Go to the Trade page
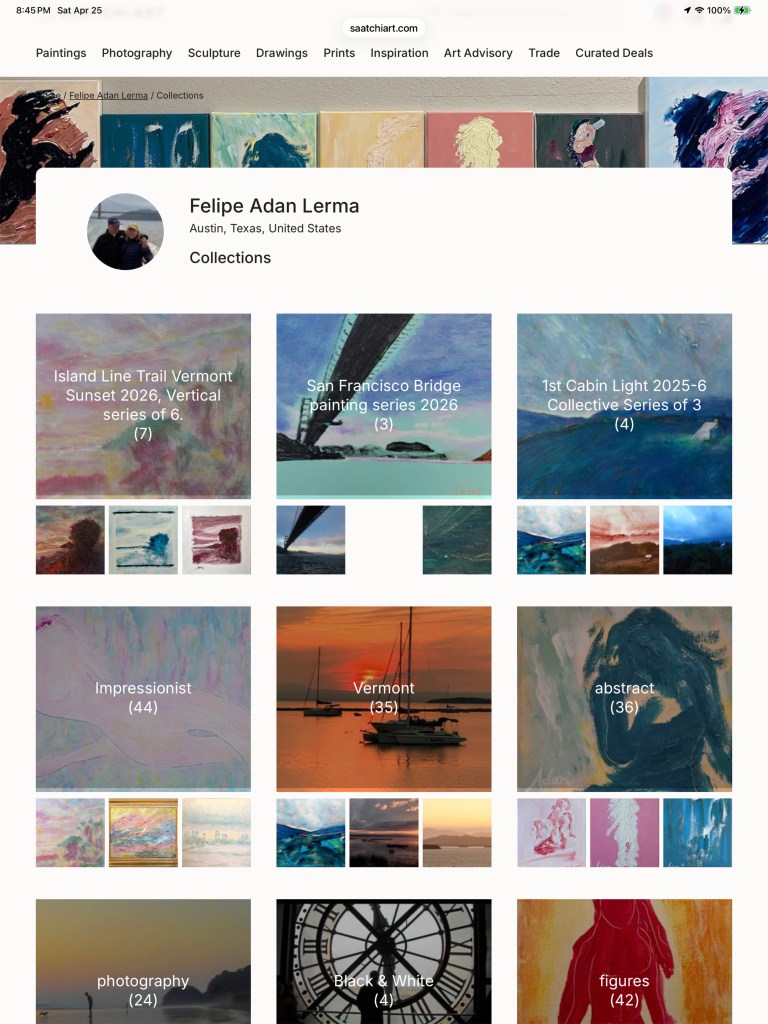 [x=544, y=53]
